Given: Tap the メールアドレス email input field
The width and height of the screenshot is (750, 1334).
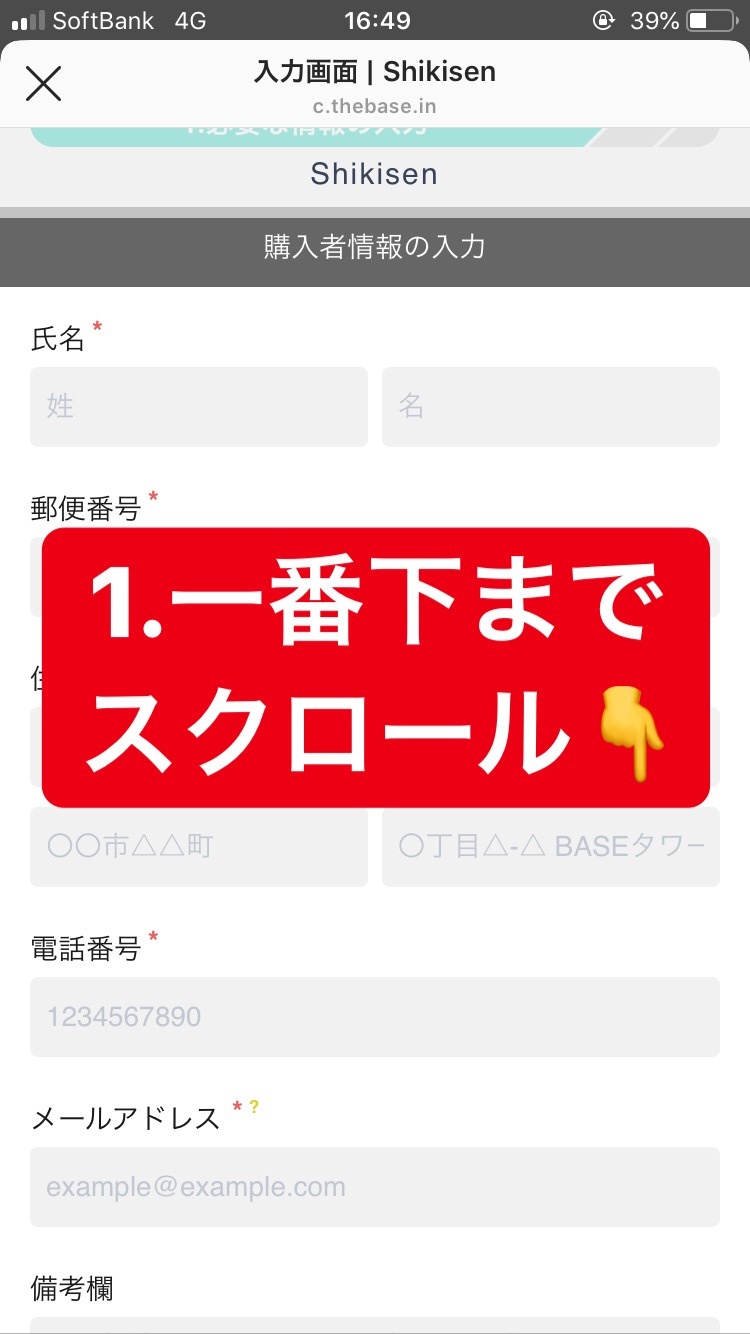Looking at the screenshot, I should [374, 1187].
